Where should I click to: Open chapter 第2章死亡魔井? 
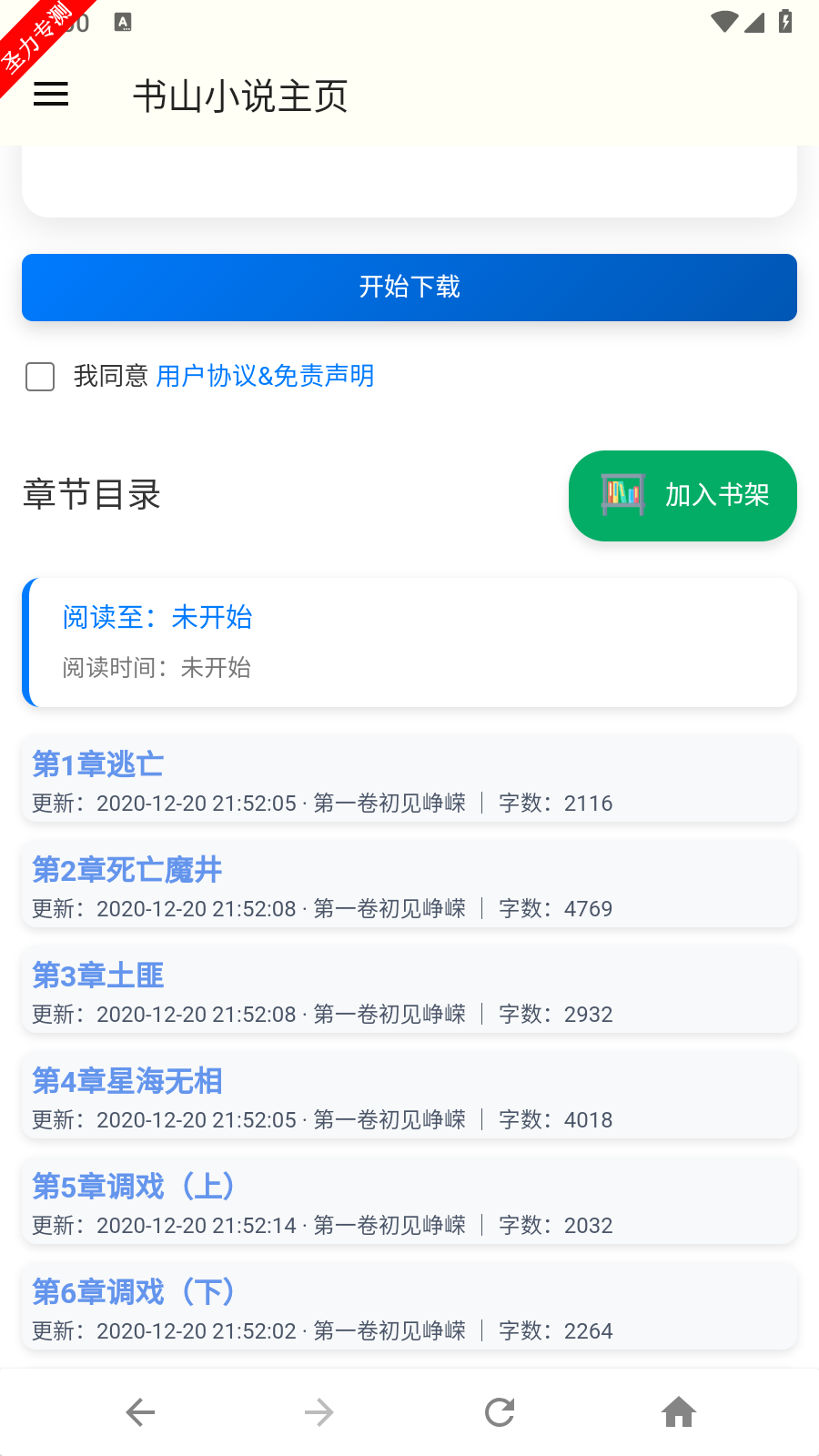pyautogui.click(x=409, y=885)
